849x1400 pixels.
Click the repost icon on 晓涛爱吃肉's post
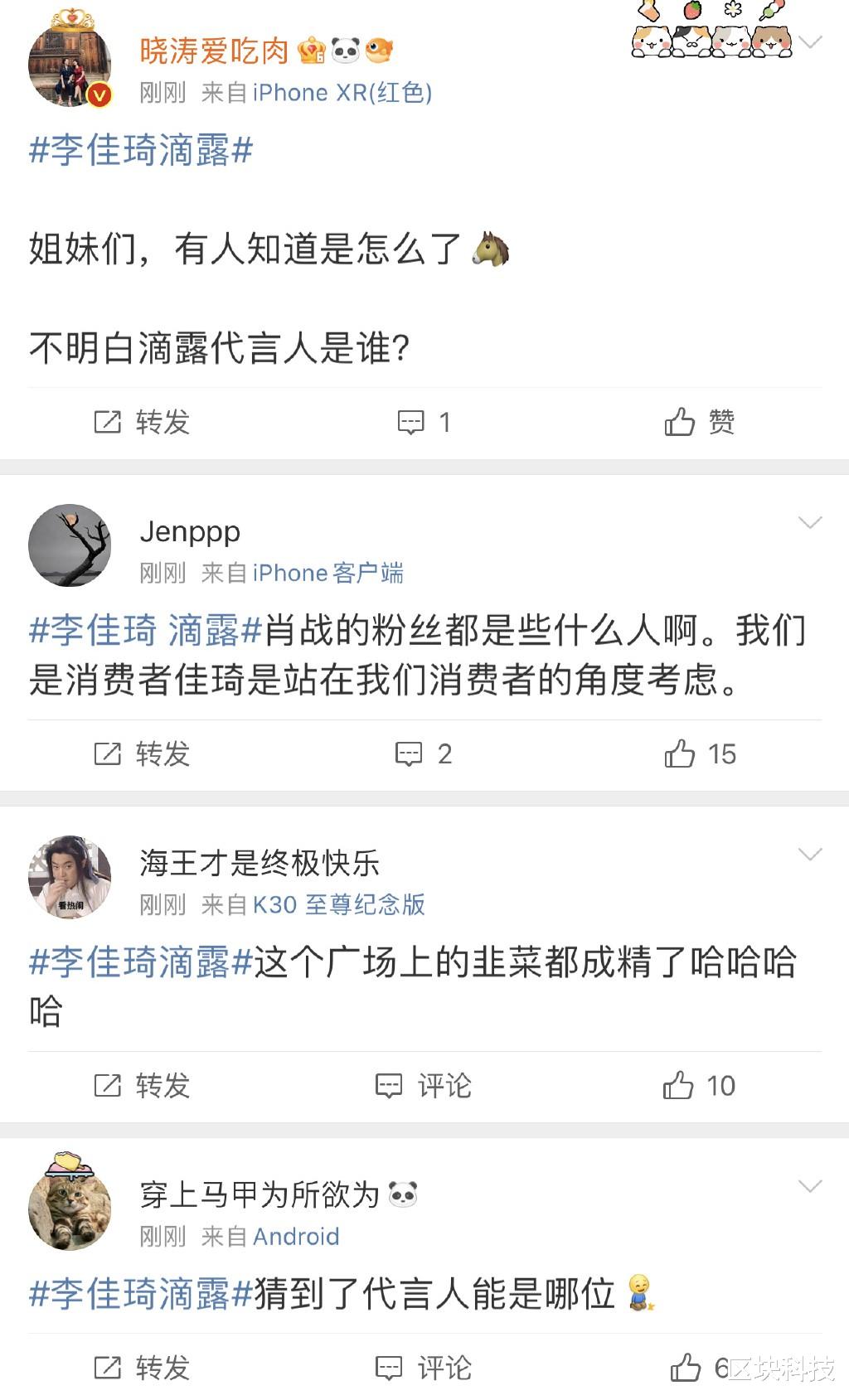pos(108,423)
